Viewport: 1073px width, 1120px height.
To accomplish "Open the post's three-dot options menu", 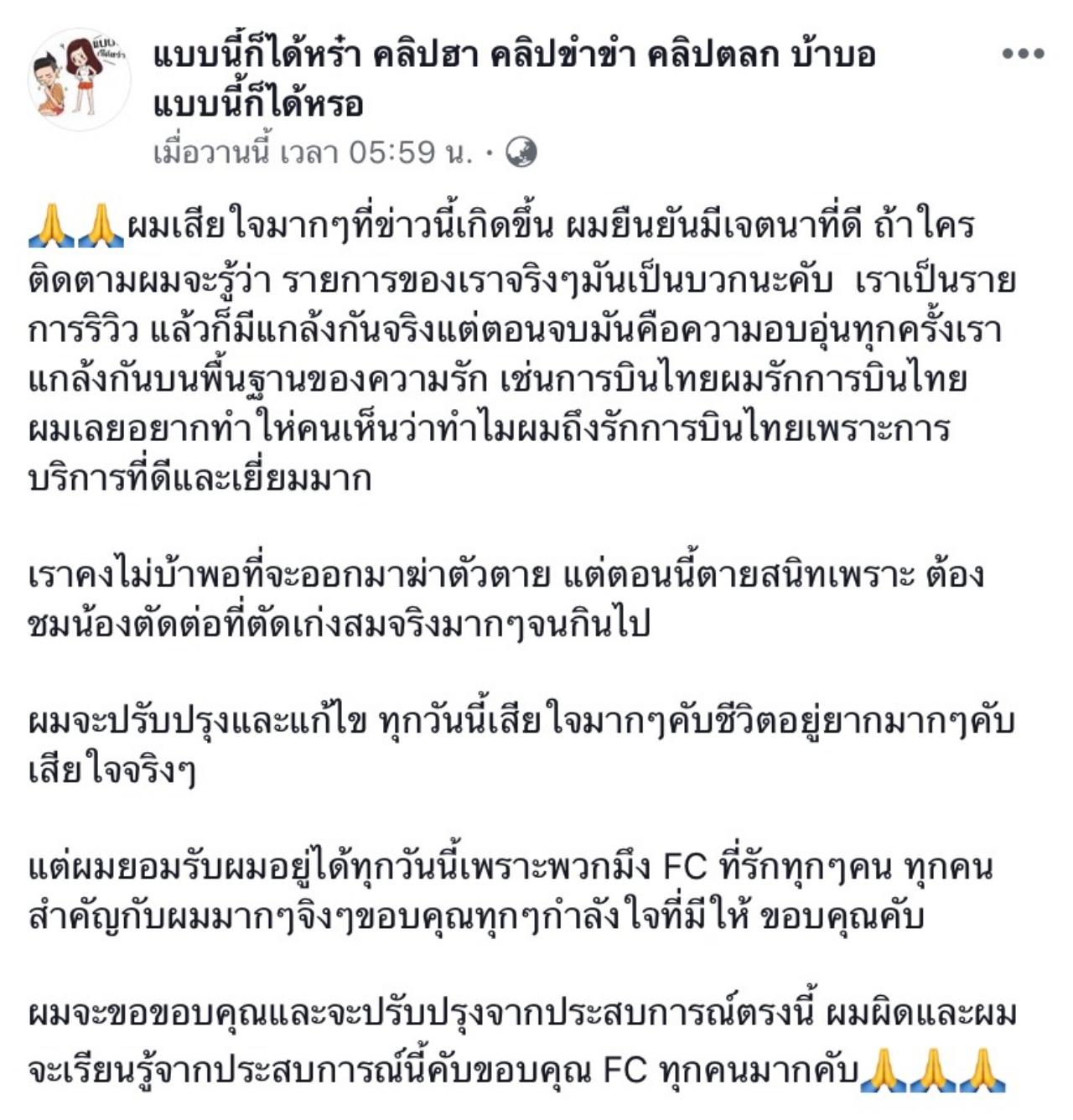I will pyautogui.click(x=1023, y=54).
